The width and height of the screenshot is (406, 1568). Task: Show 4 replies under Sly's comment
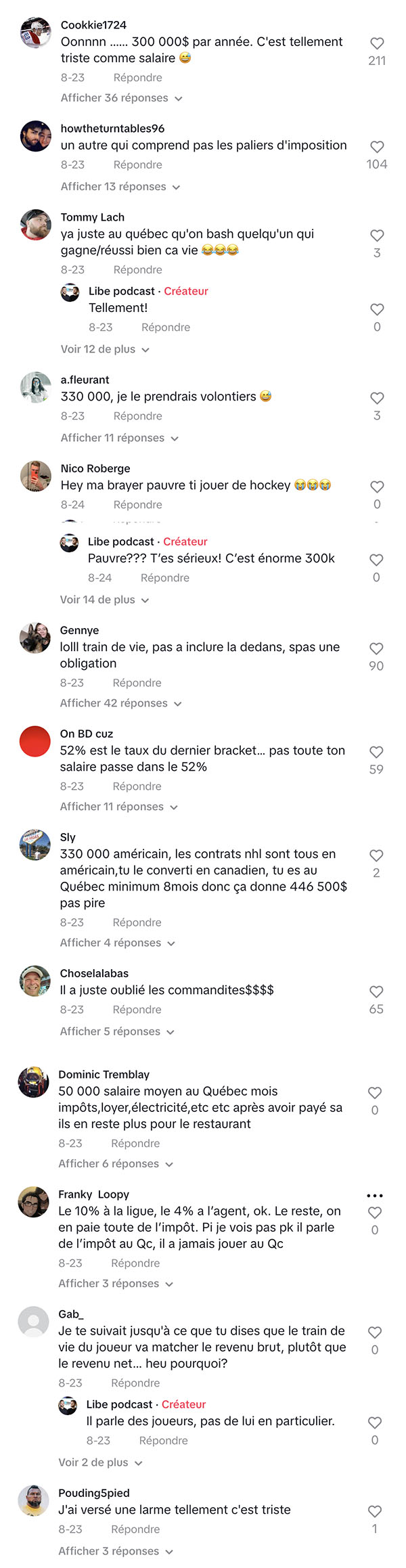(x=118, y=943)
